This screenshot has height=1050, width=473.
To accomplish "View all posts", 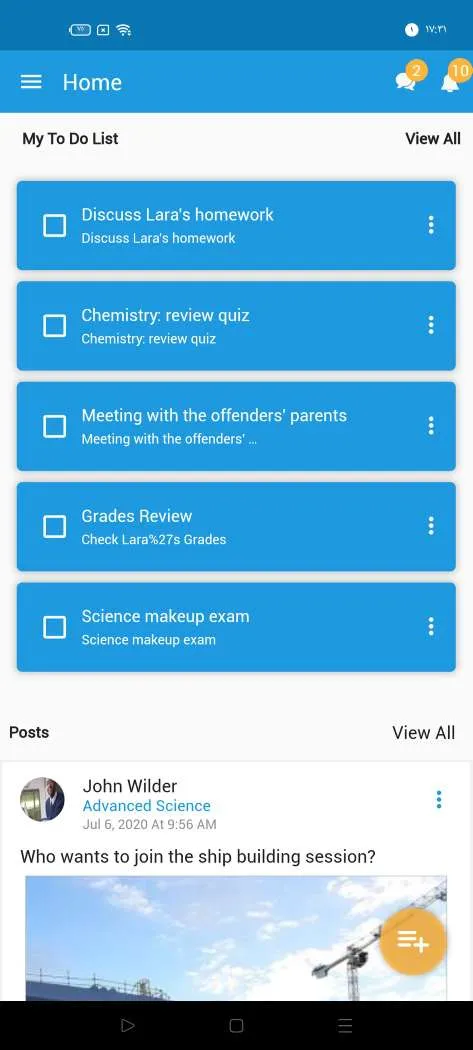I will (423, 733).
